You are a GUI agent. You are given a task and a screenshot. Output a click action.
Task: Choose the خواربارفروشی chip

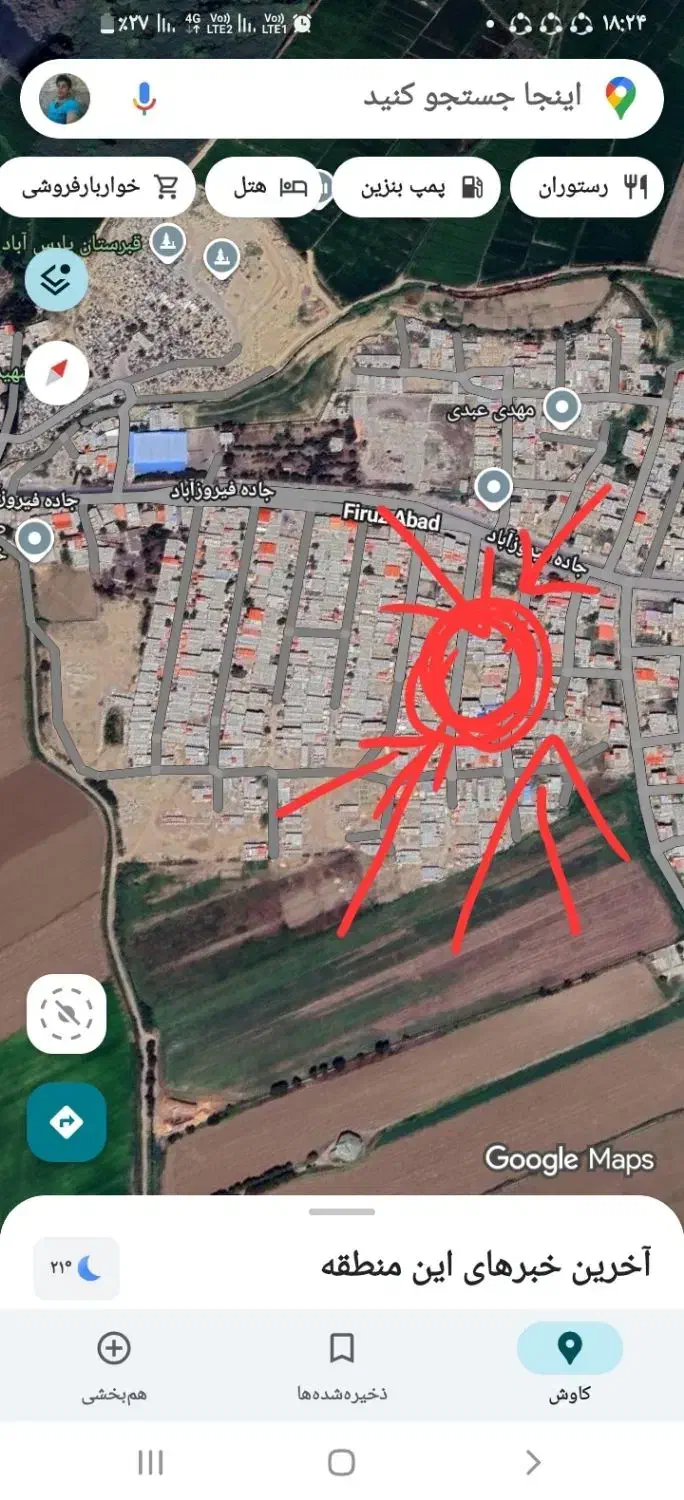(x=98, y=187)
